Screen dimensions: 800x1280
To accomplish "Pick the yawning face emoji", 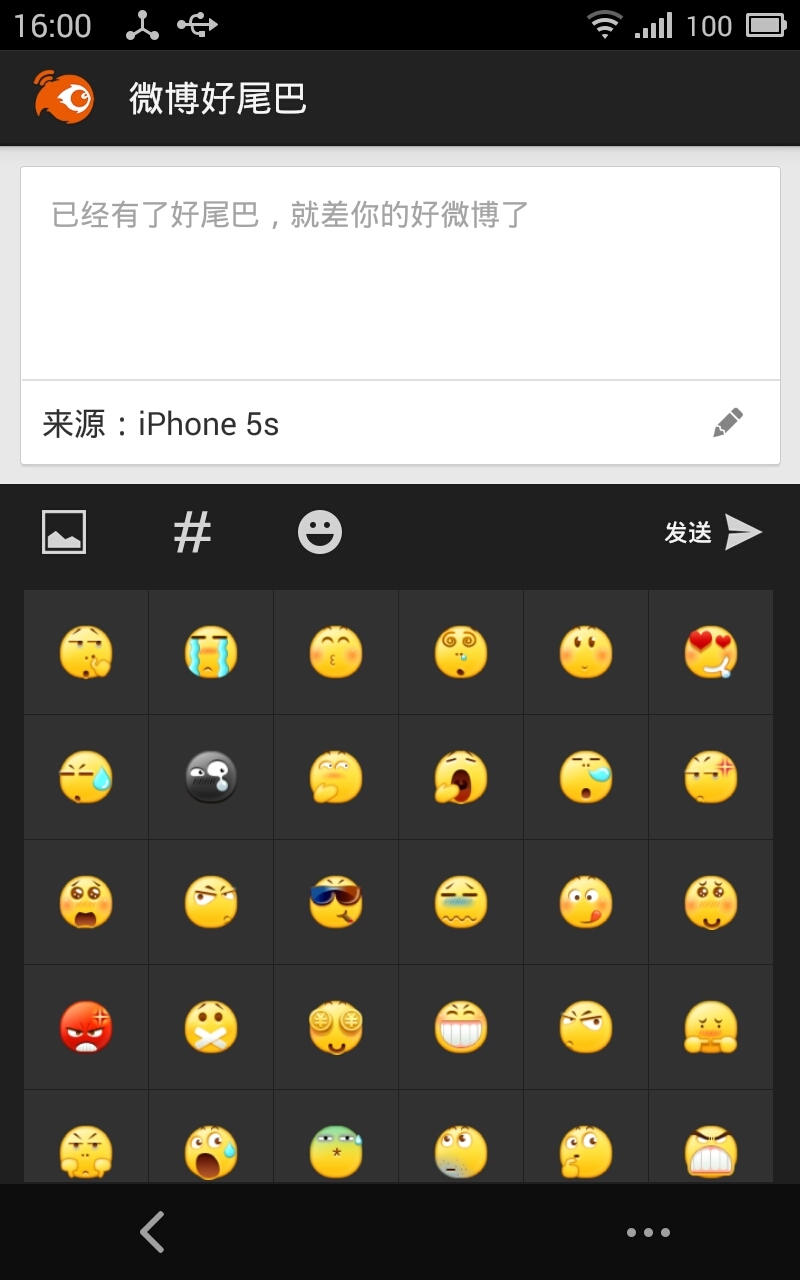I will coord(461,777).
